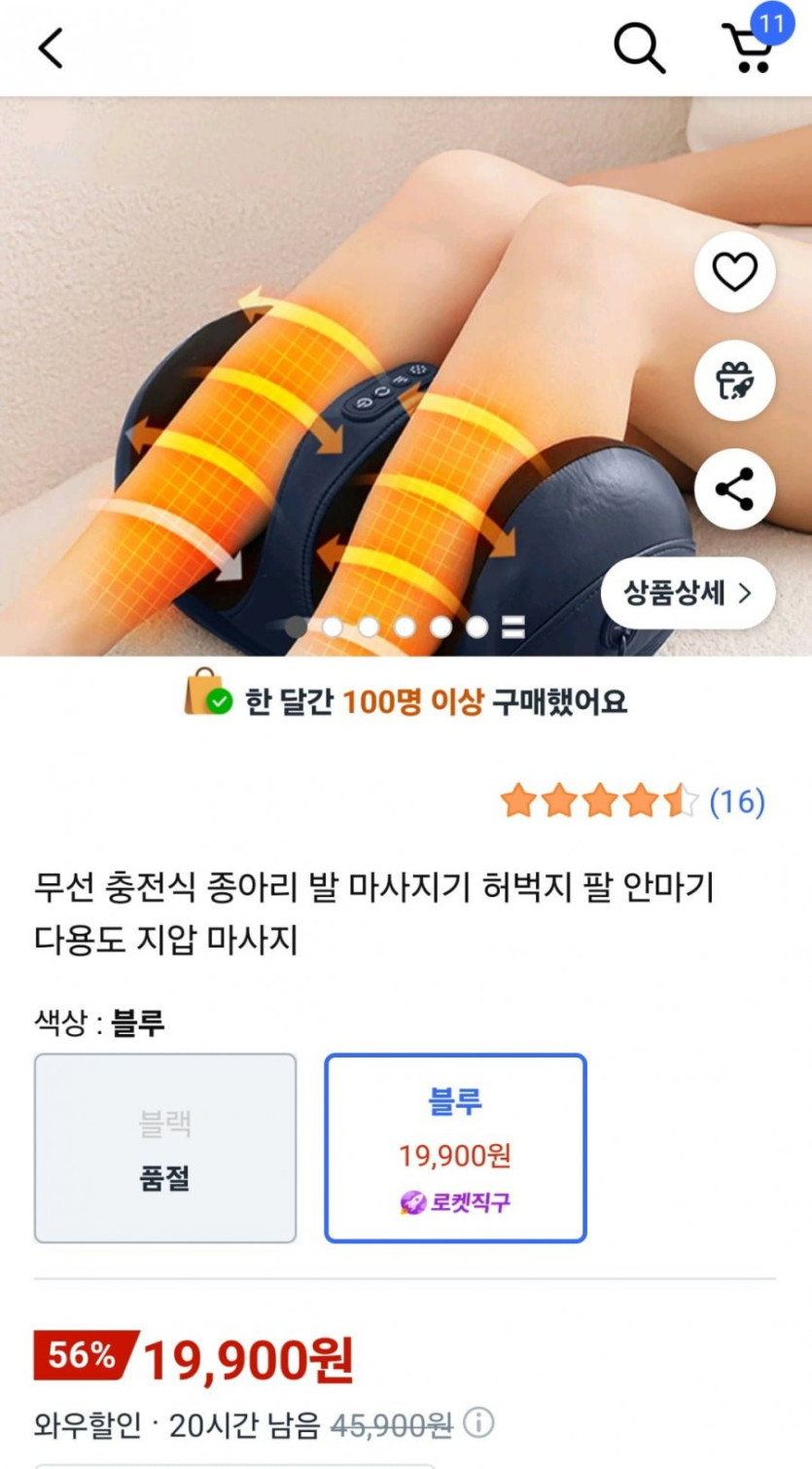Add product to wishlist with heart icon
Image resolution: width=812 pixels, height=1469 pixels.
pyautogui.click(x=734, y=271)
